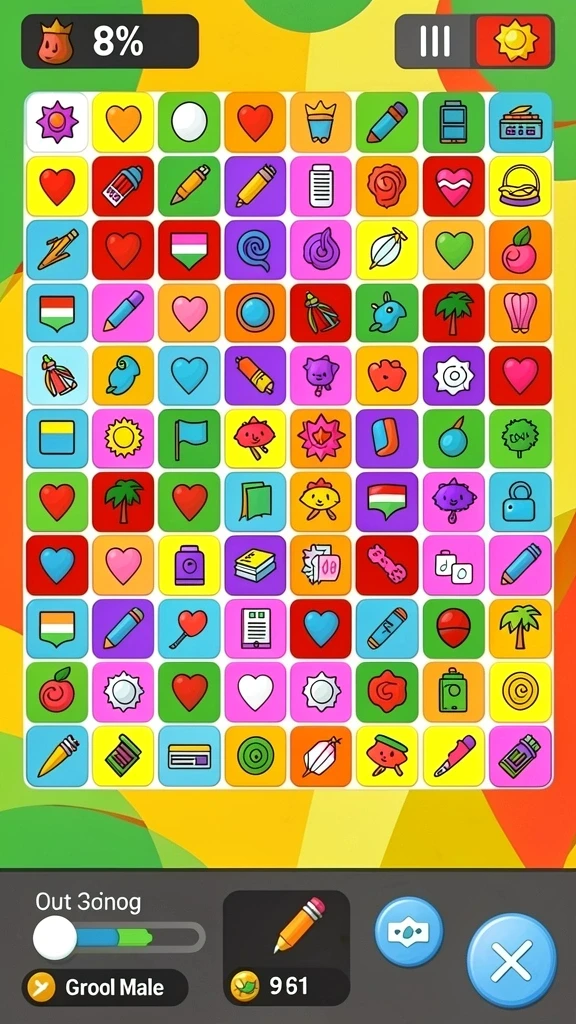The height and width of the screenshot is (1024, 576).
Task: Tap the purple sun tile on white
Action: (57, 122)
